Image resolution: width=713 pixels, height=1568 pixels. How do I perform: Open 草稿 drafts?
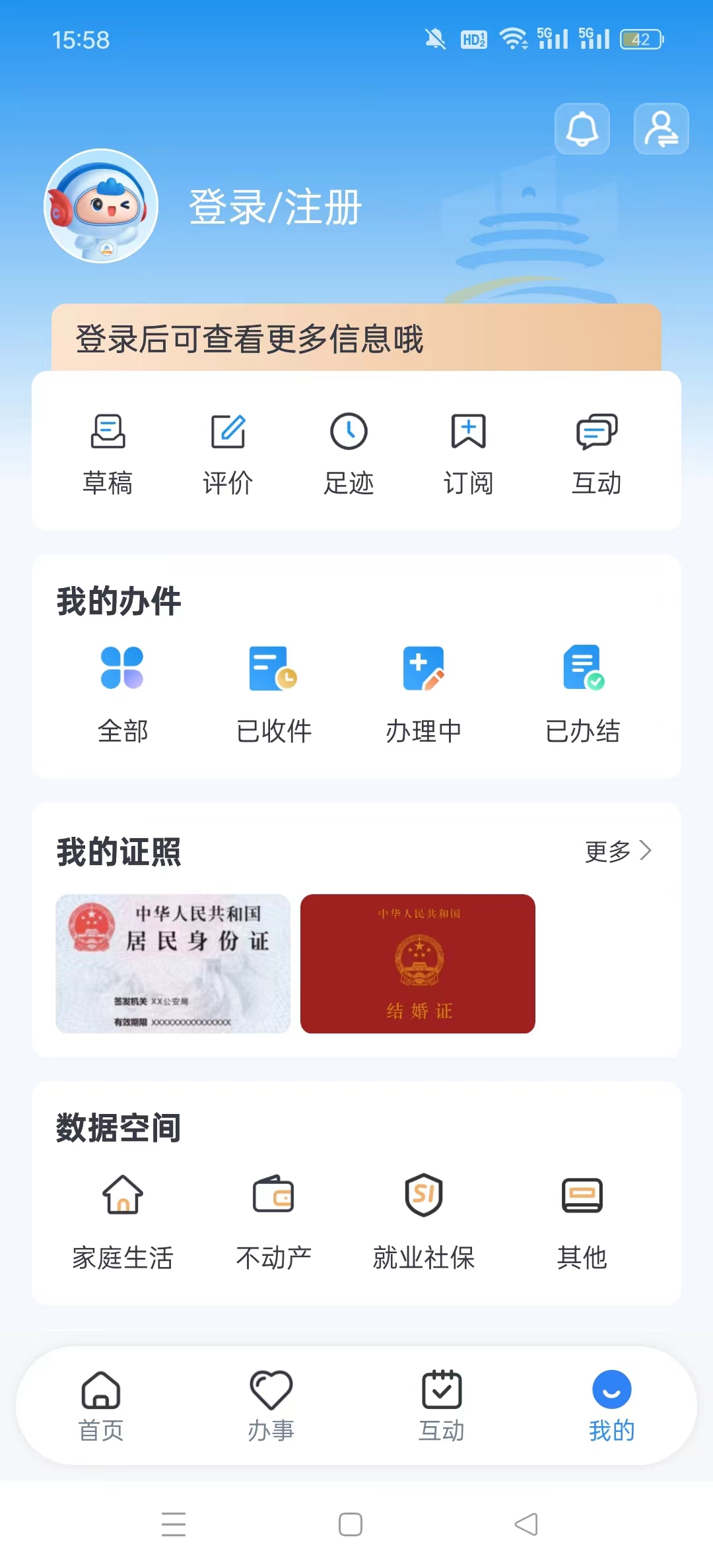108,454
